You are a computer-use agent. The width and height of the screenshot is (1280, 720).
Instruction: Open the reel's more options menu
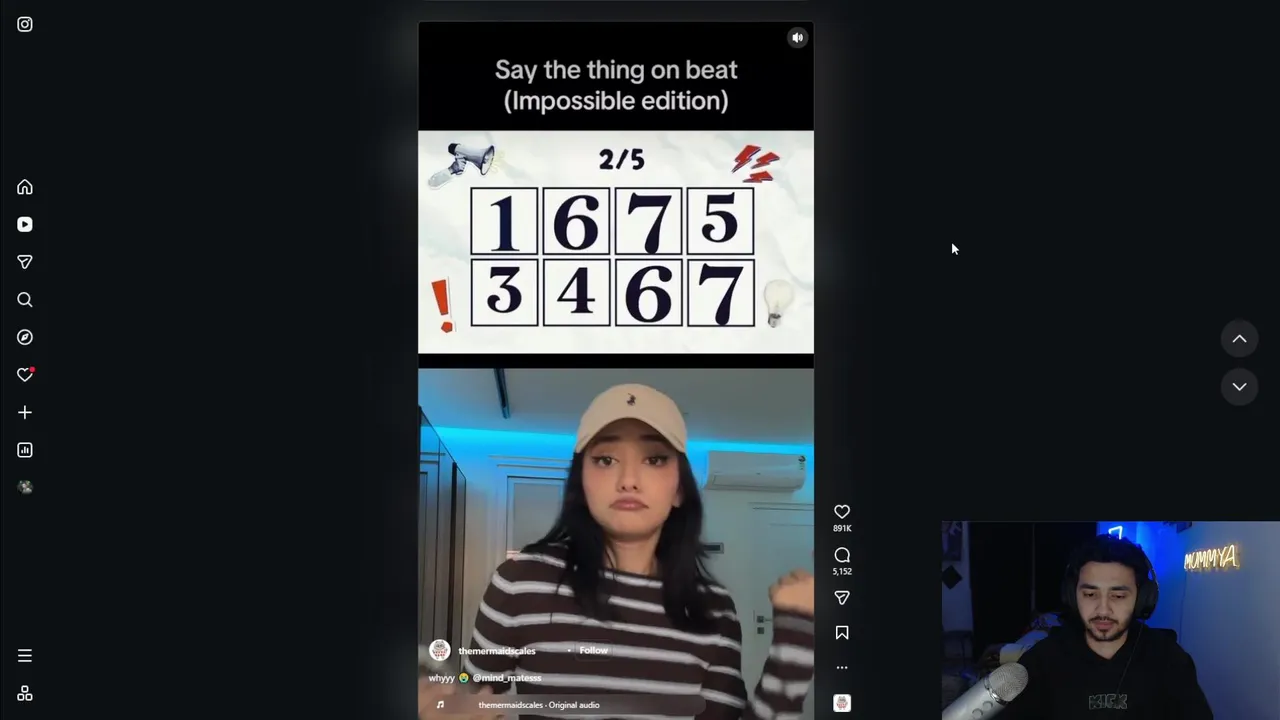tap(842, 667)
